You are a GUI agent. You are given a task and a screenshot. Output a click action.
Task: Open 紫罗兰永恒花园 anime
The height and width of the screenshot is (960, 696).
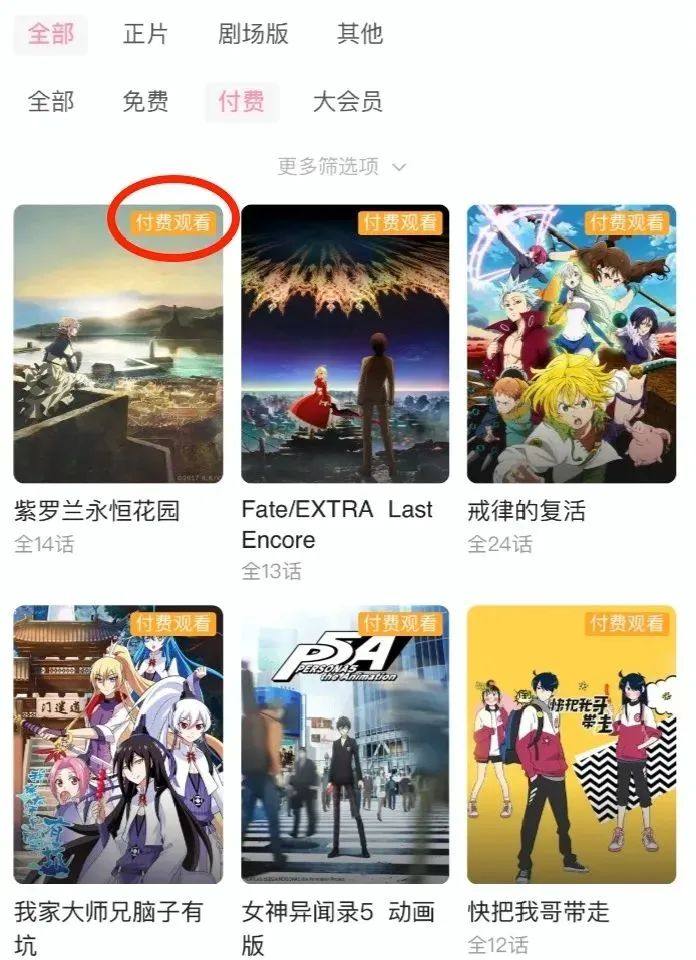pos(118,345)
